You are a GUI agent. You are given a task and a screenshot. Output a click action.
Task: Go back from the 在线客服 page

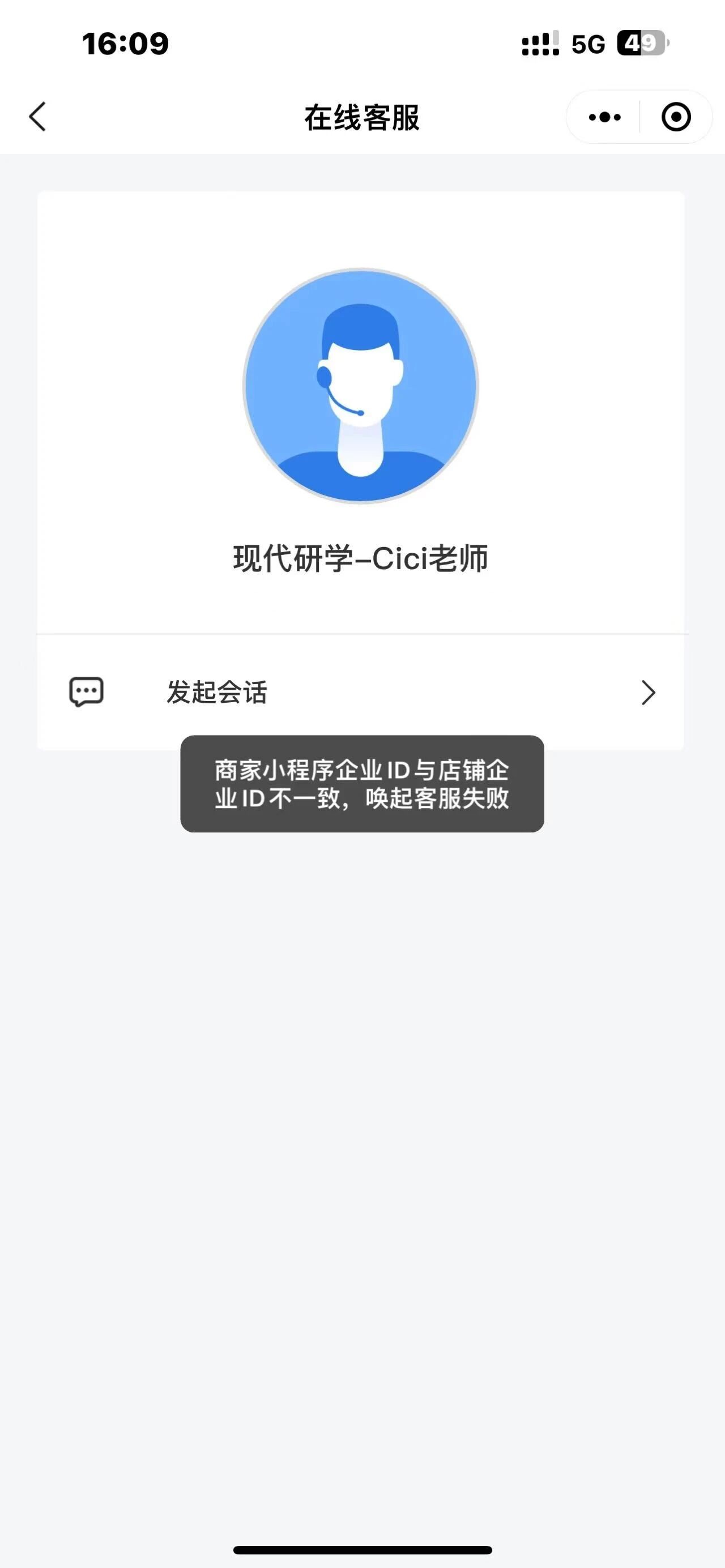point(38,116)
